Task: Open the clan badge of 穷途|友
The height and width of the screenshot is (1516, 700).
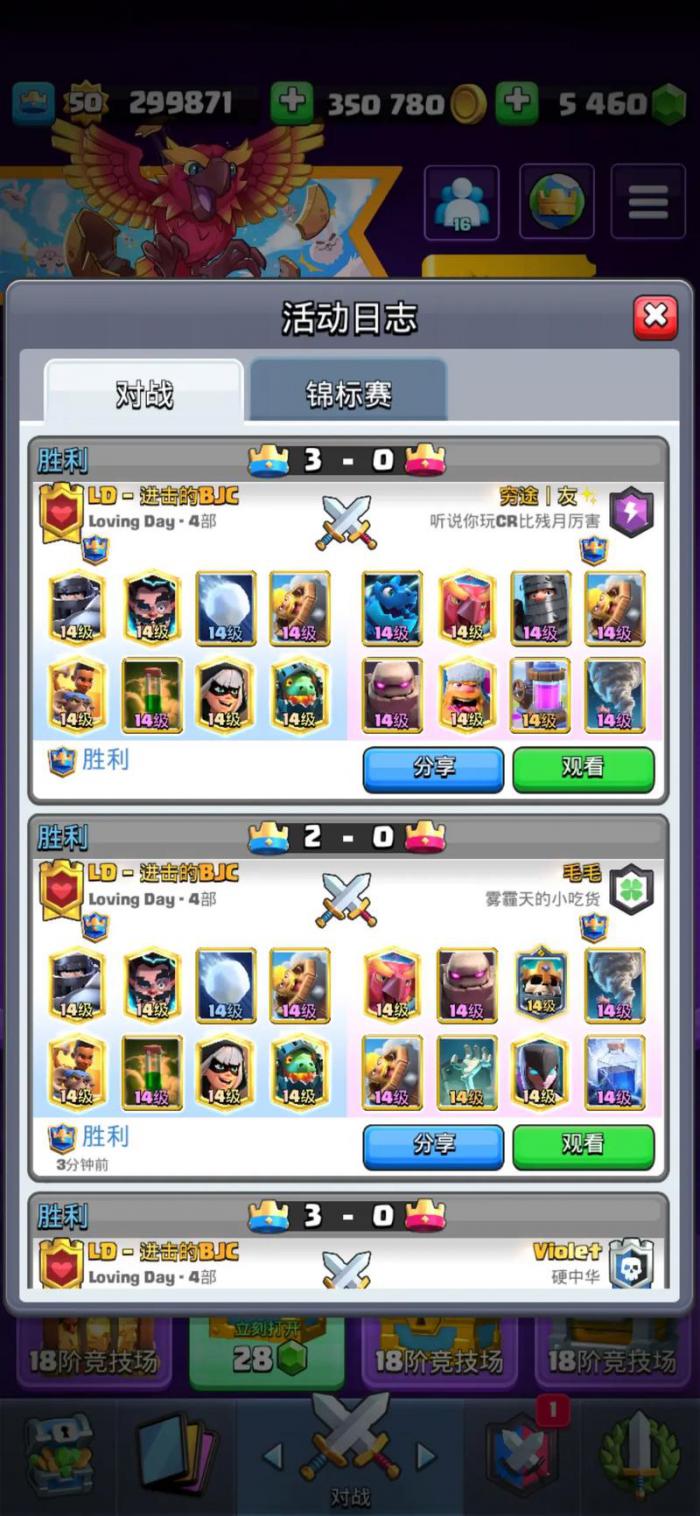Action: [x=631, y=511]
